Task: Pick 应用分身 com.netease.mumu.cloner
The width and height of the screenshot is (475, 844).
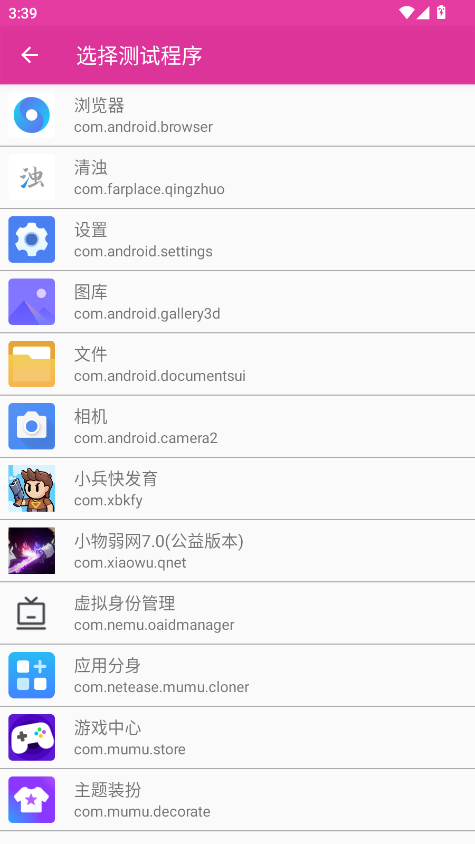Action: [x=238, y=675]
